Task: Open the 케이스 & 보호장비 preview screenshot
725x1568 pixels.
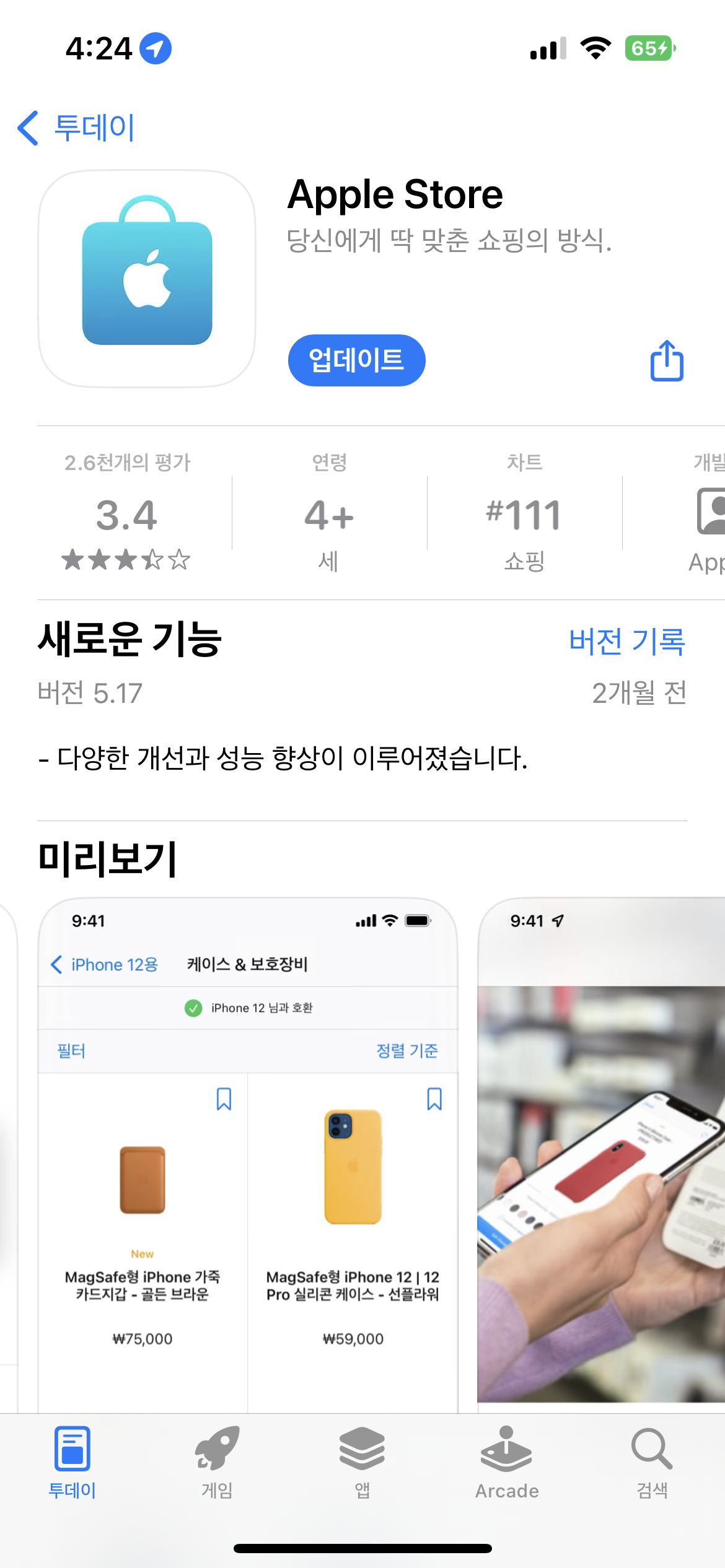Action: 248,1152
